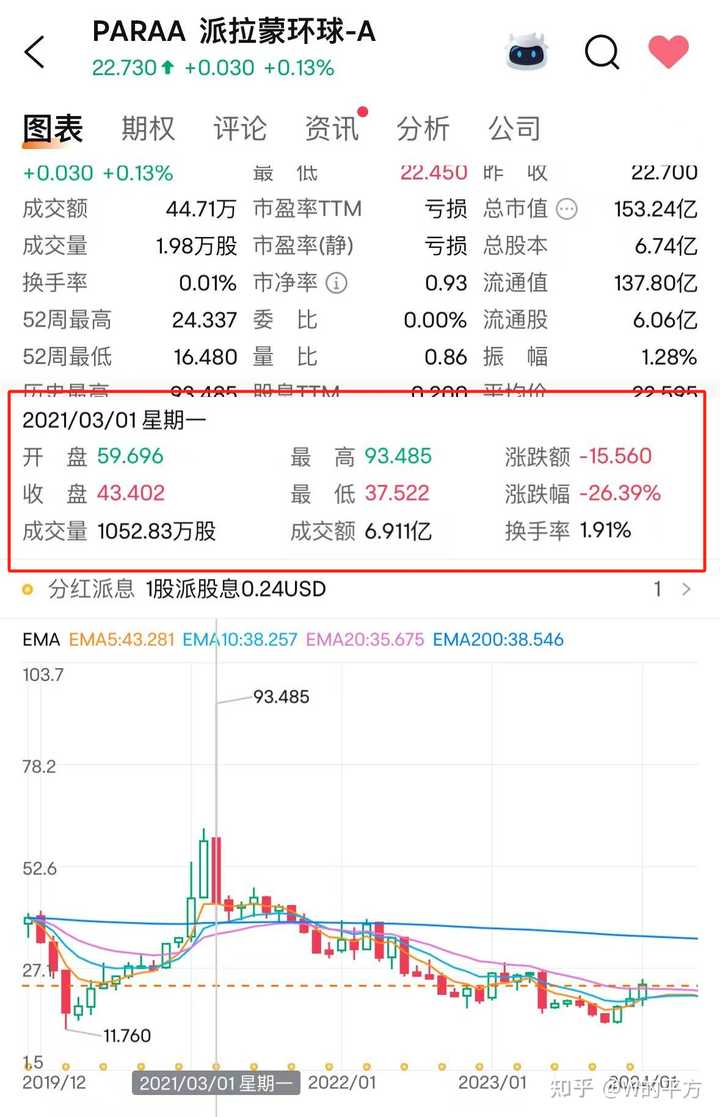Viewport: 720px width, 1117px height.
Task: Tap the back arrow at top left
Action: coord(35,52)
